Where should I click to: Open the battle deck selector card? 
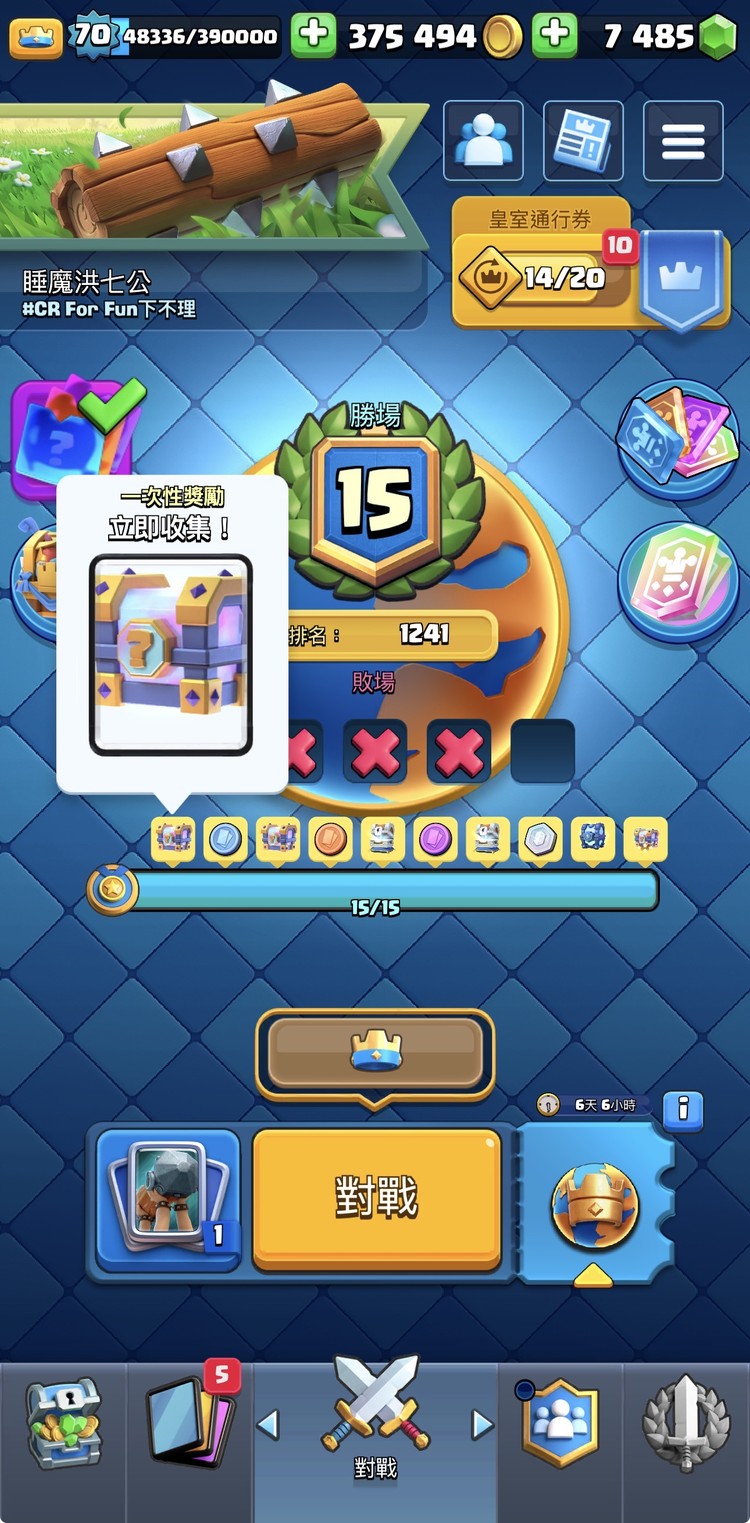click(168, 1198)
